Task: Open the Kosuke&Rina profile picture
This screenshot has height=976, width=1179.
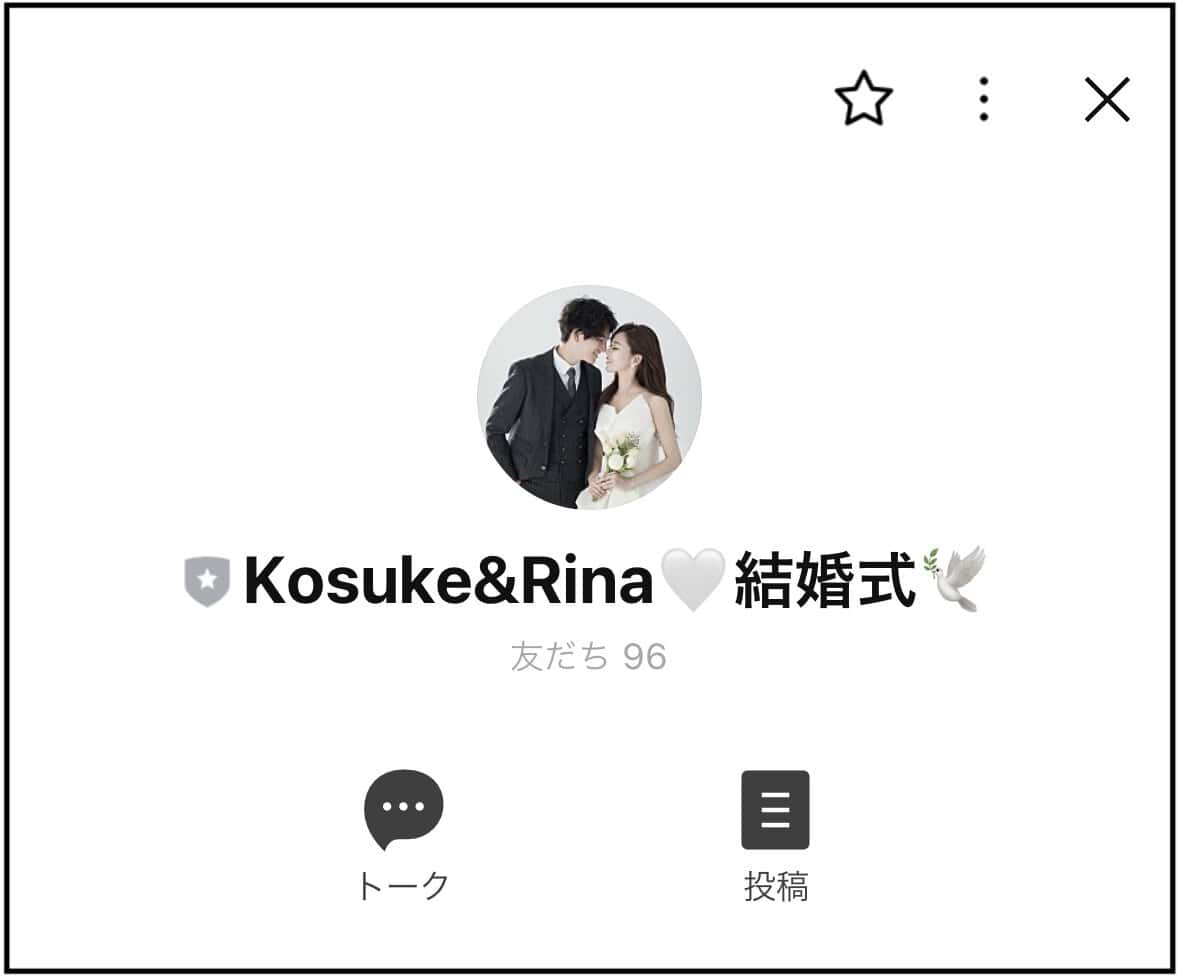Action: click(589, 397)
